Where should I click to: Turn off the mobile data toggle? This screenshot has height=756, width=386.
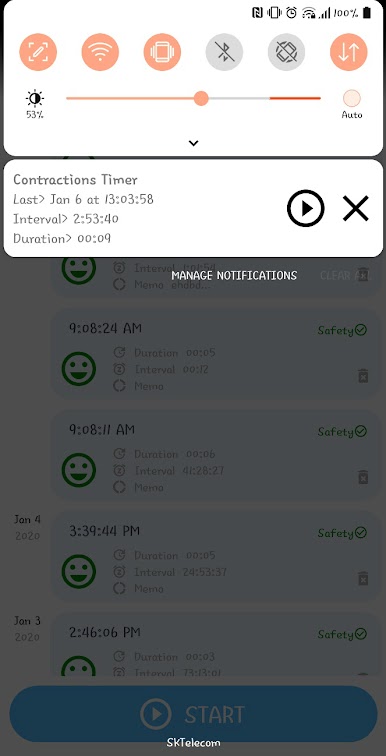pyautogui.click(x=349, y=52)
